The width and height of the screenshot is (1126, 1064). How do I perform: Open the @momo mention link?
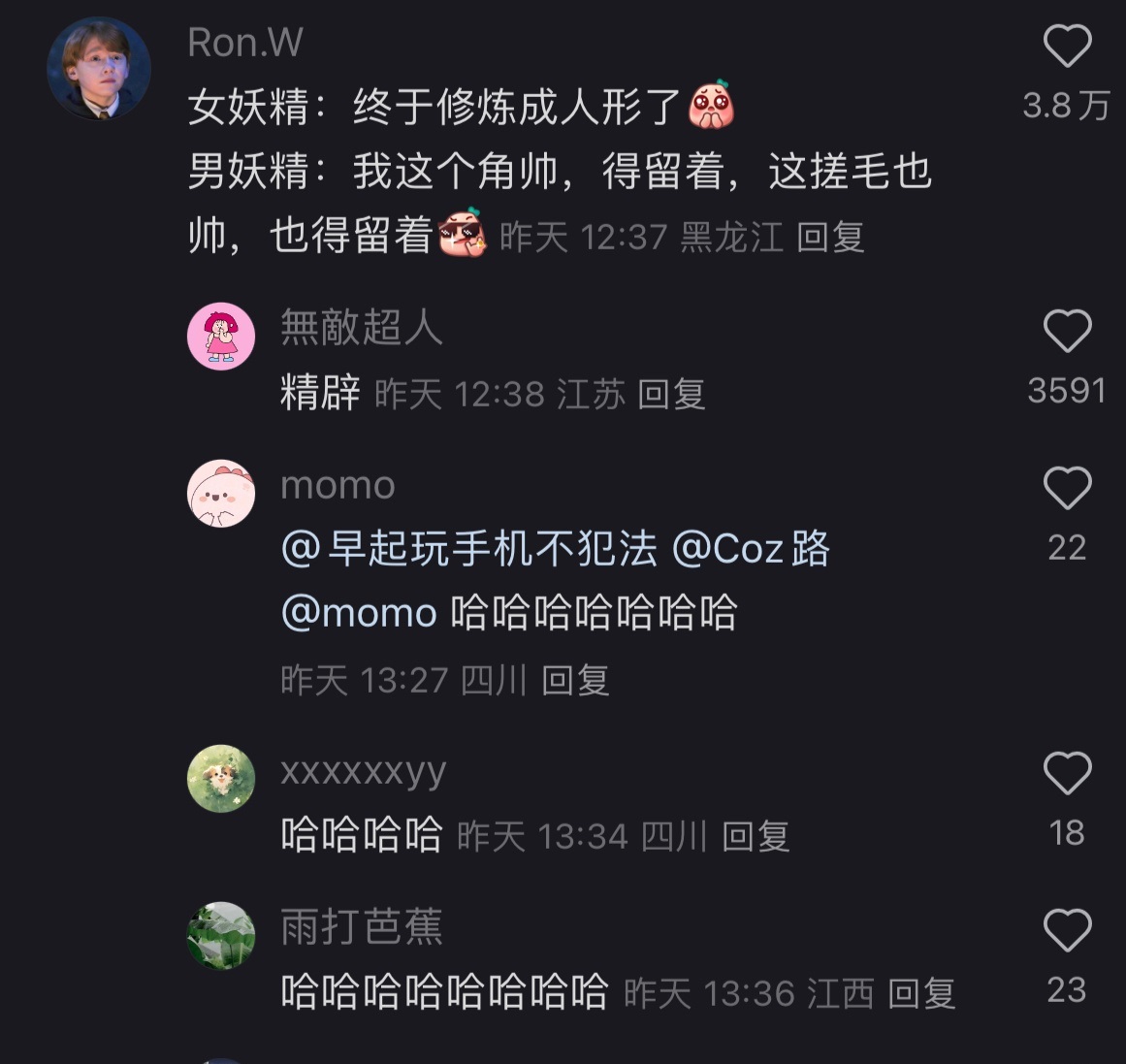(x=359, y=614)
